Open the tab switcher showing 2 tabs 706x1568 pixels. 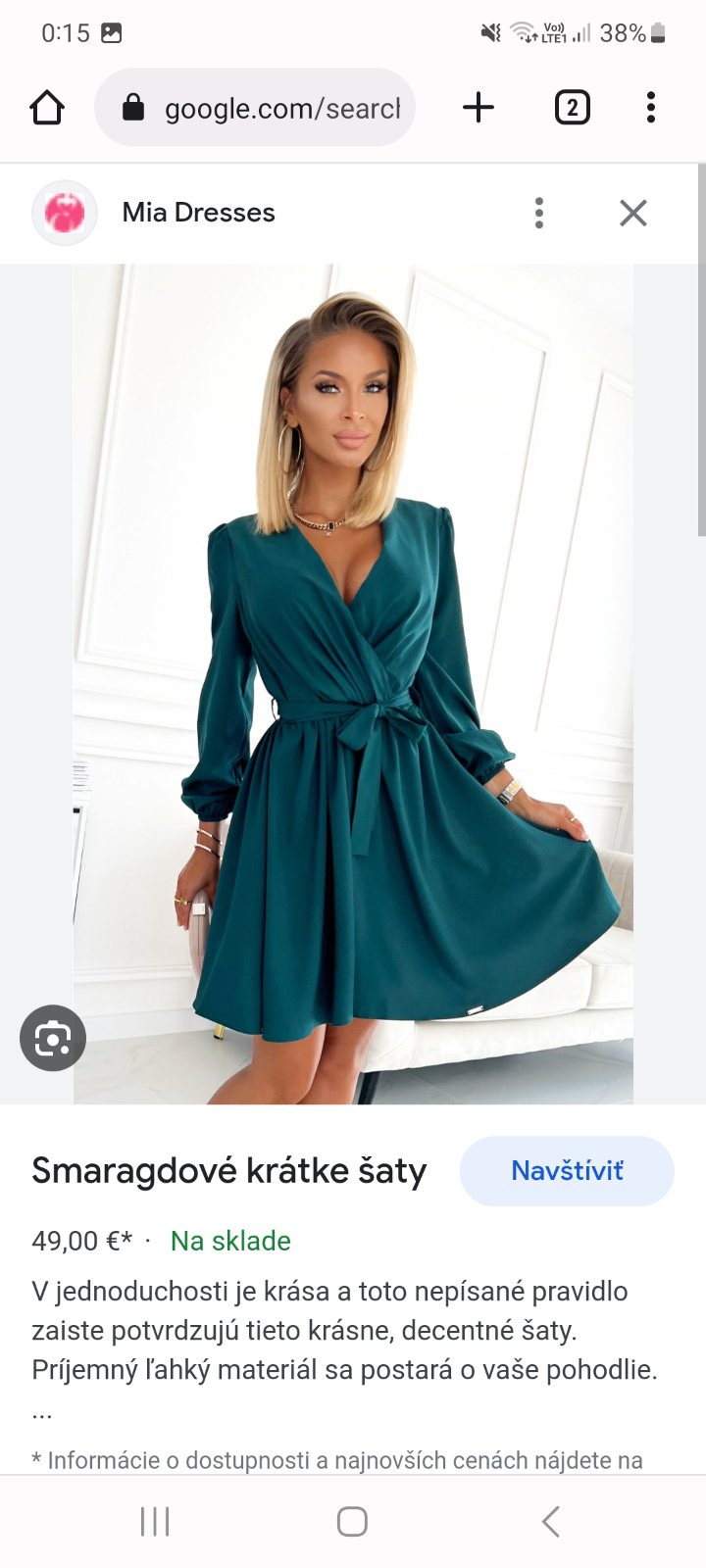(x=572, y=108)
